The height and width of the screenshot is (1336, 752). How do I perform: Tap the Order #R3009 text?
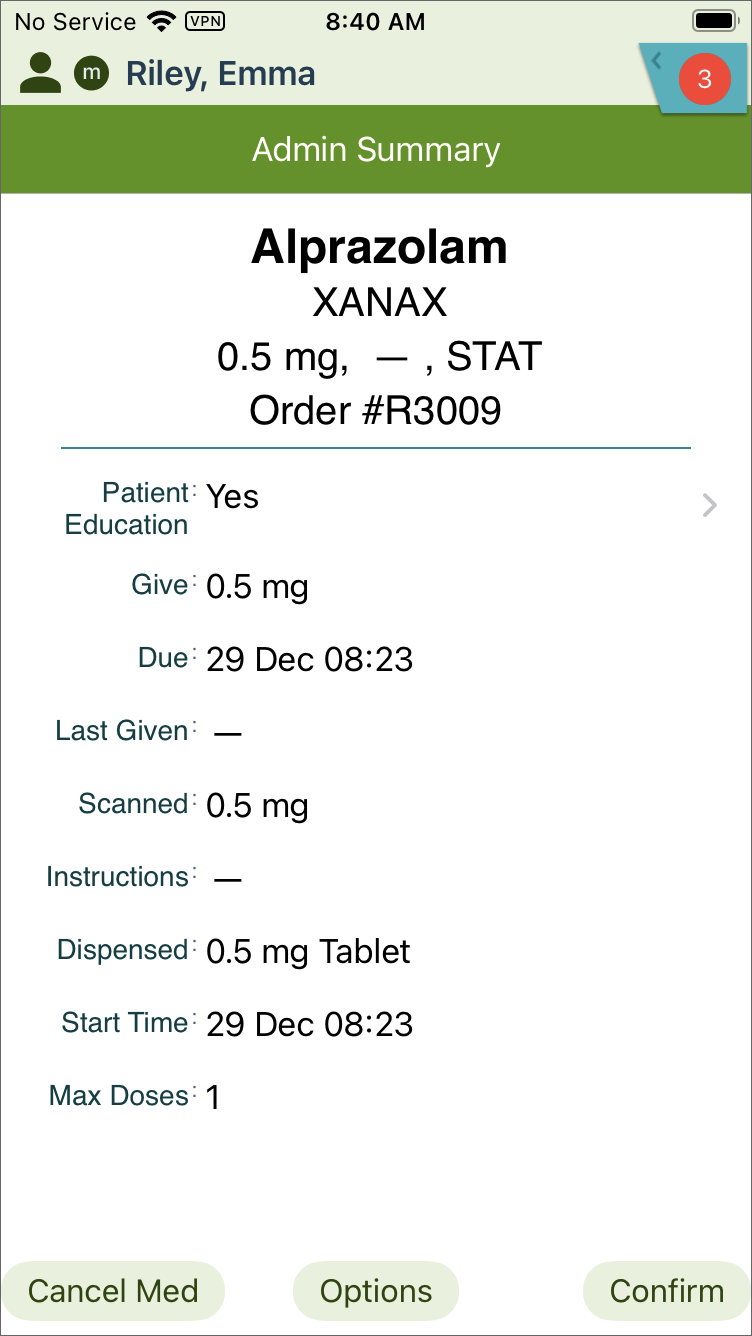(377, 410)
